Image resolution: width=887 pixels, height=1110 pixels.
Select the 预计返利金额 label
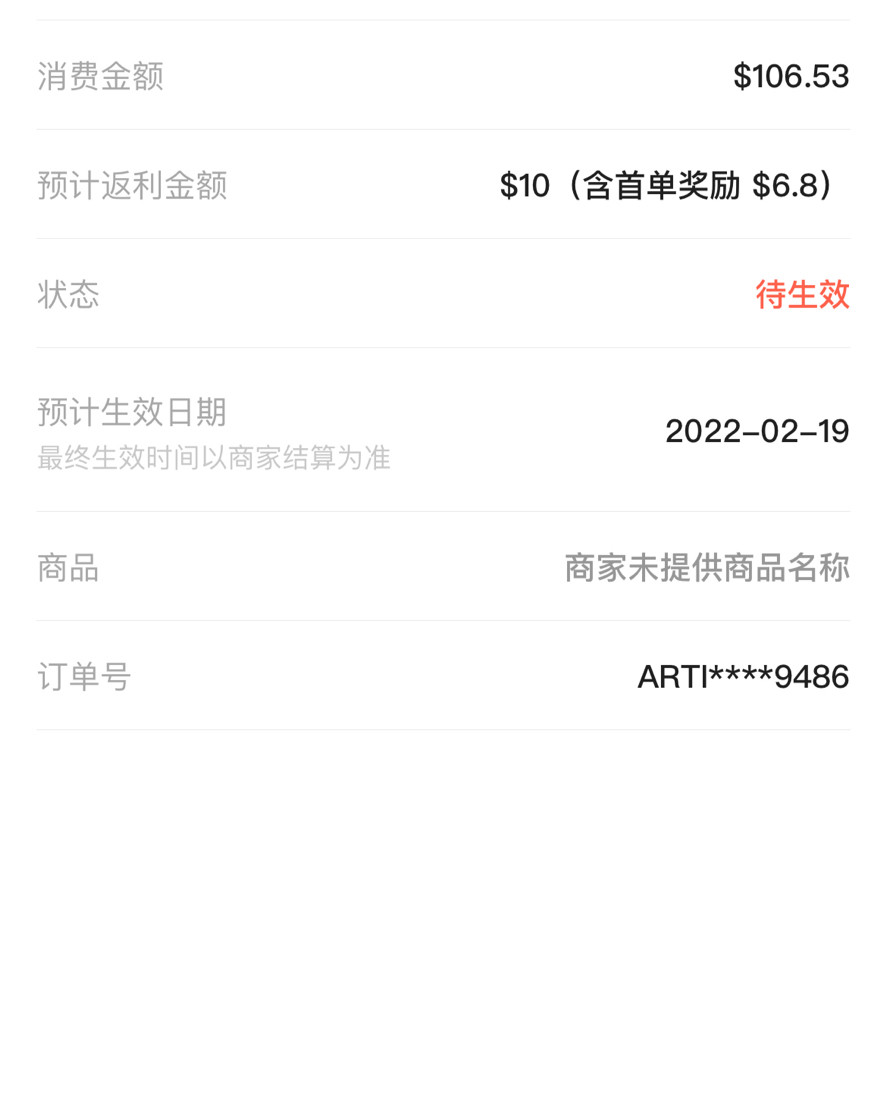point(132,183)
